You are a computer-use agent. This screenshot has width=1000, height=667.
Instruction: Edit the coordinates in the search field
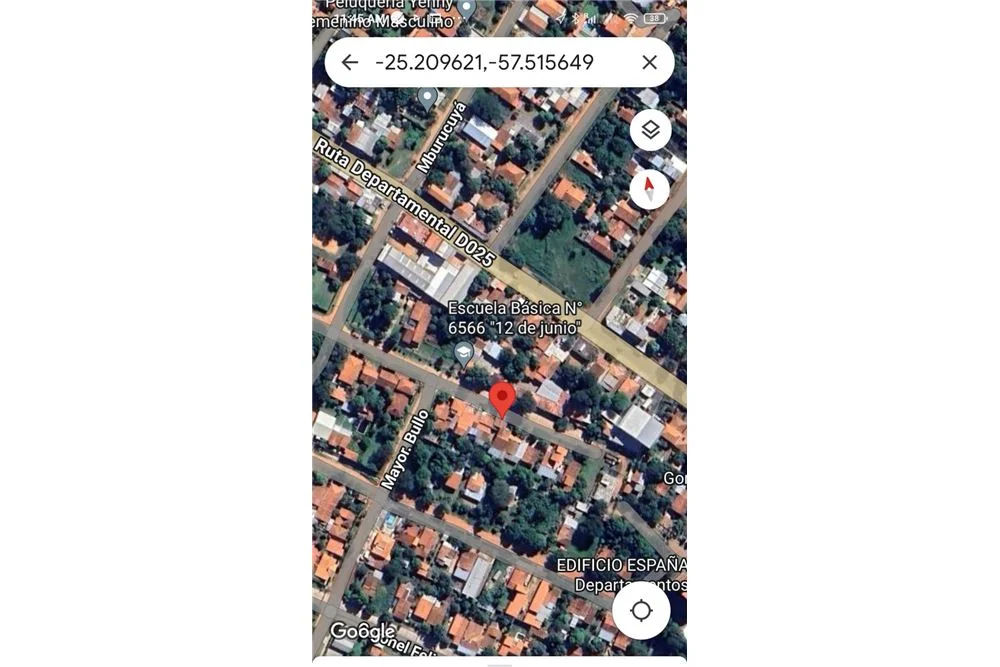(x=485, y=62)
